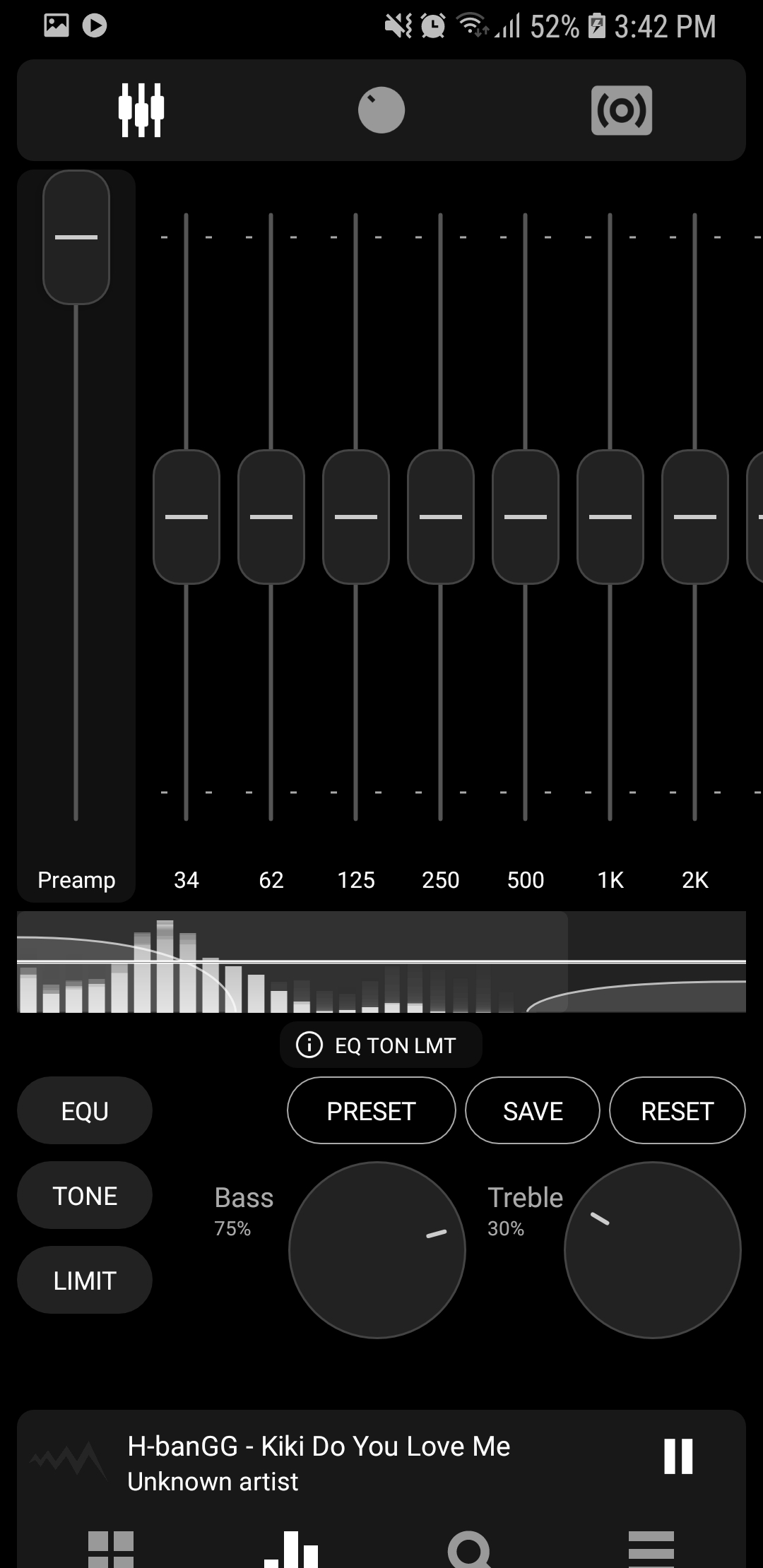Toggle the EQU switch

pos(83,1110)
